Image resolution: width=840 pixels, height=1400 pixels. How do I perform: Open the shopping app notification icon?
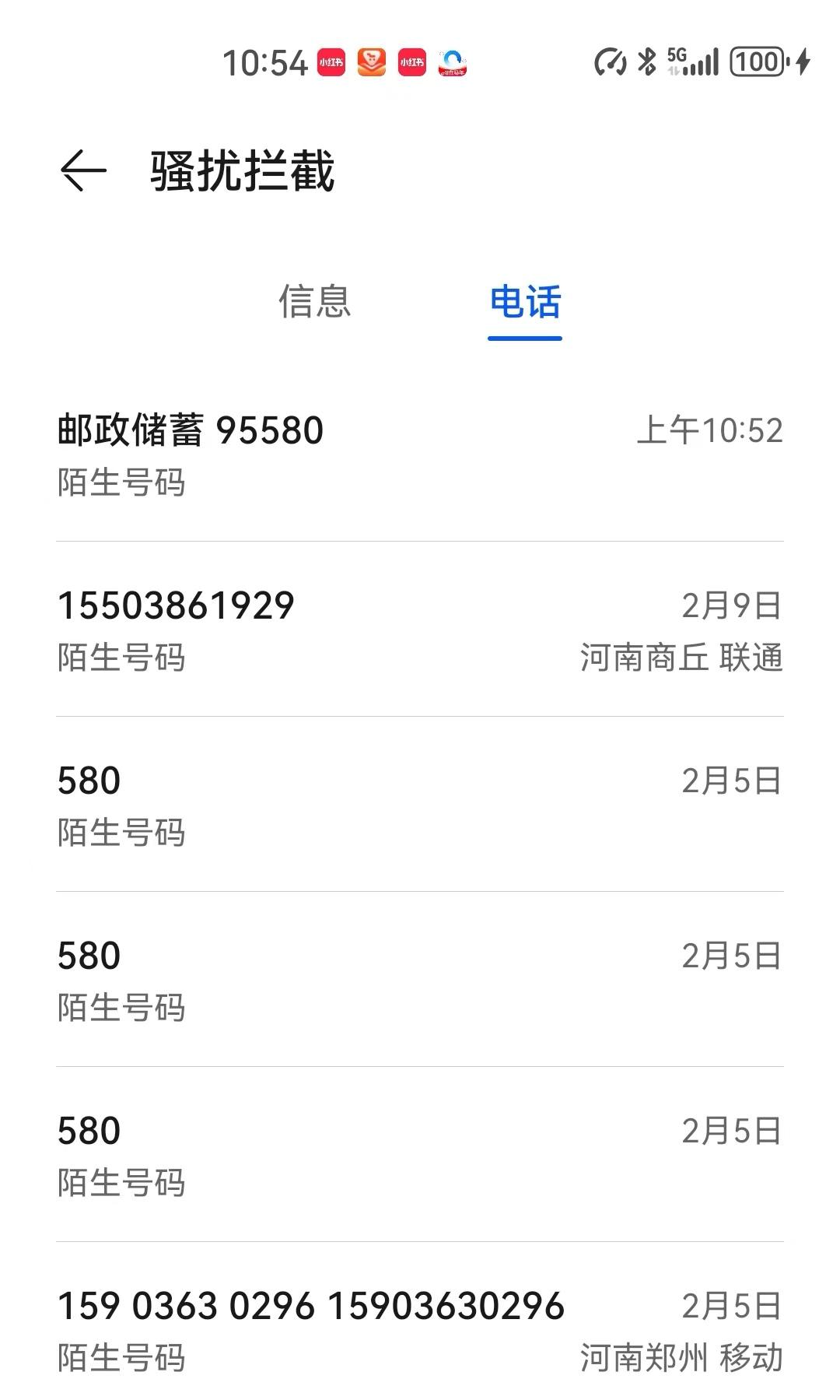[x=372, y=62]
